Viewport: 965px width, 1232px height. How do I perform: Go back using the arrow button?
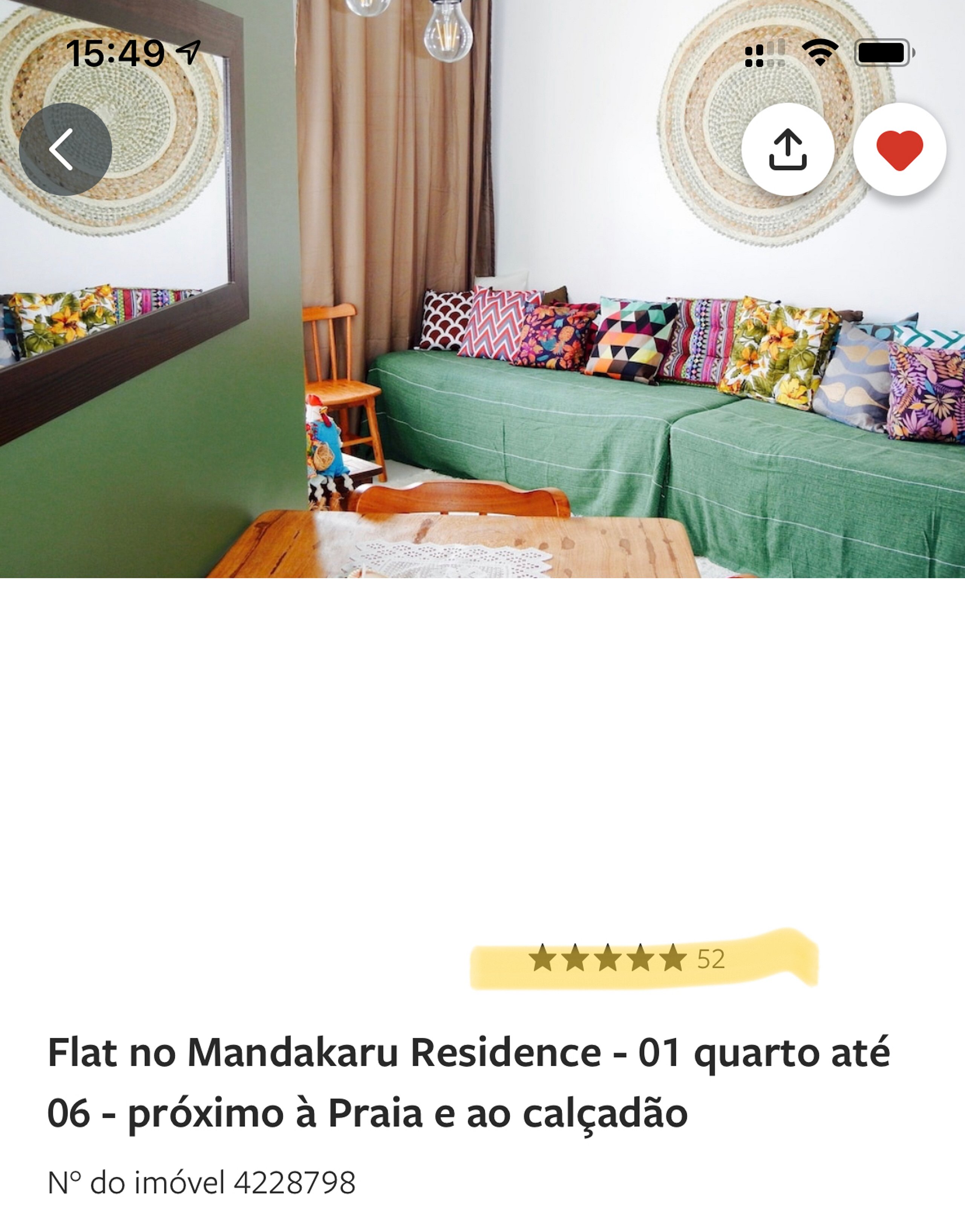click(65, 149)
